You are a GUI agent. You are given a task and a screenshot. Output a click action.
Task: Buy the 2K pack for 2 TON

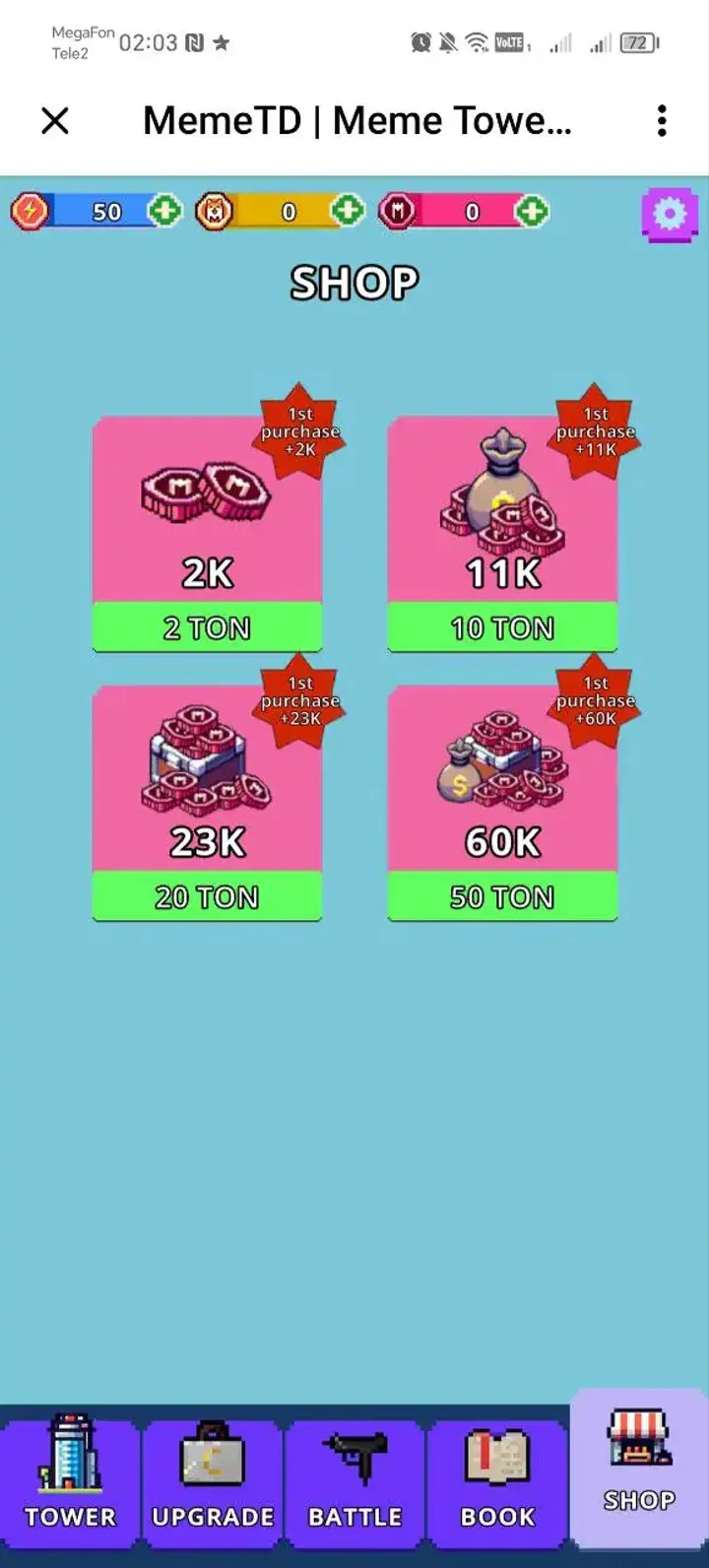coord(207,627)
